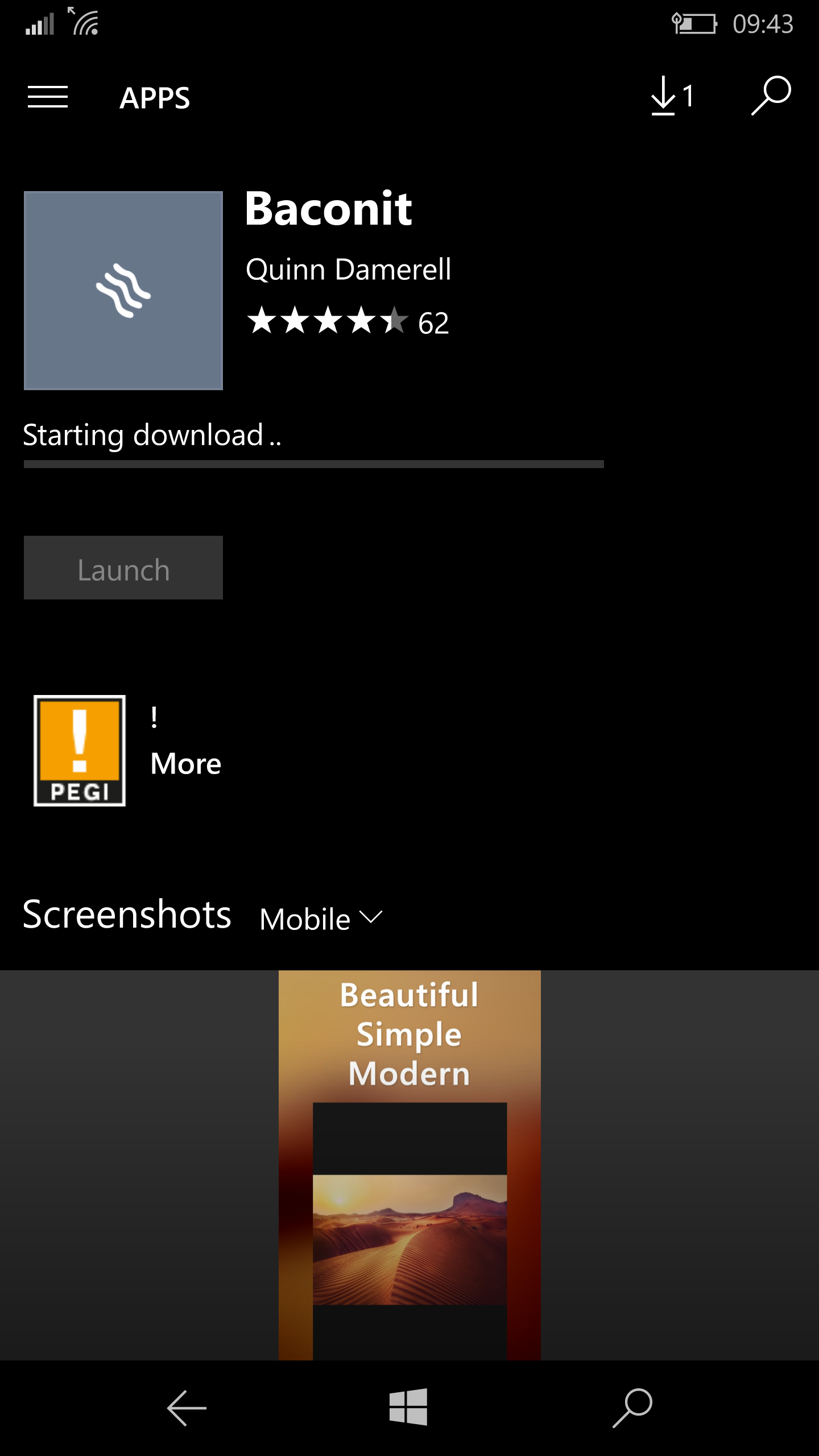
Task: Open publisher Quinn Damerell's page
Action: coord(348,269)
